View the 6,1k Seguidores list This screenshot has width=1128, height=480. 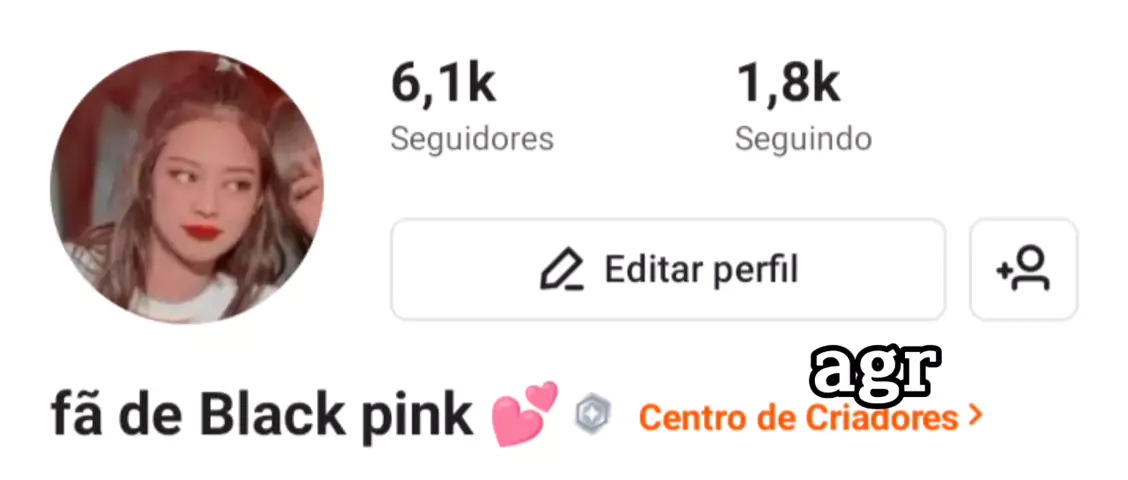(471, 107)
